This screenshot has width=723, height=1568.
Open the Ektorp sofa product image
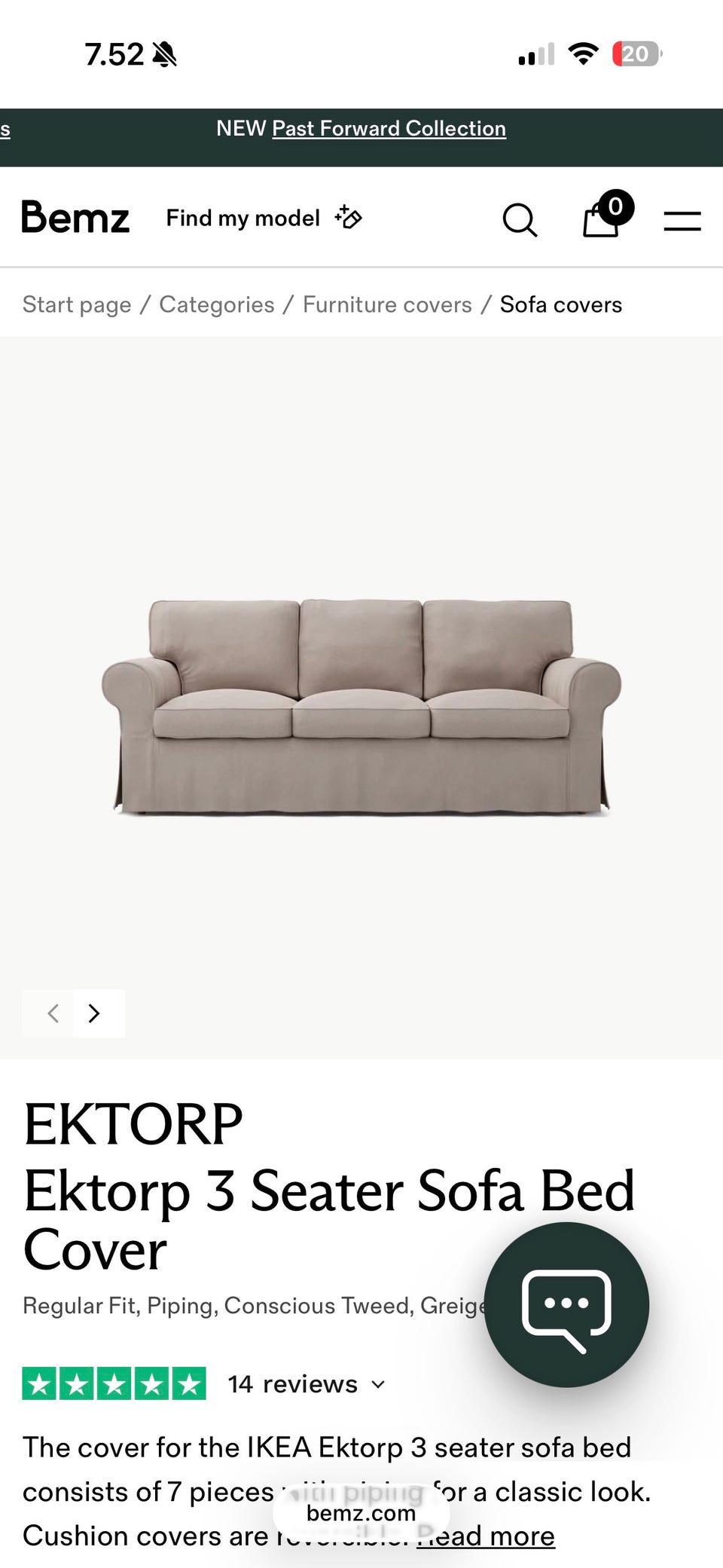(361, 707)
